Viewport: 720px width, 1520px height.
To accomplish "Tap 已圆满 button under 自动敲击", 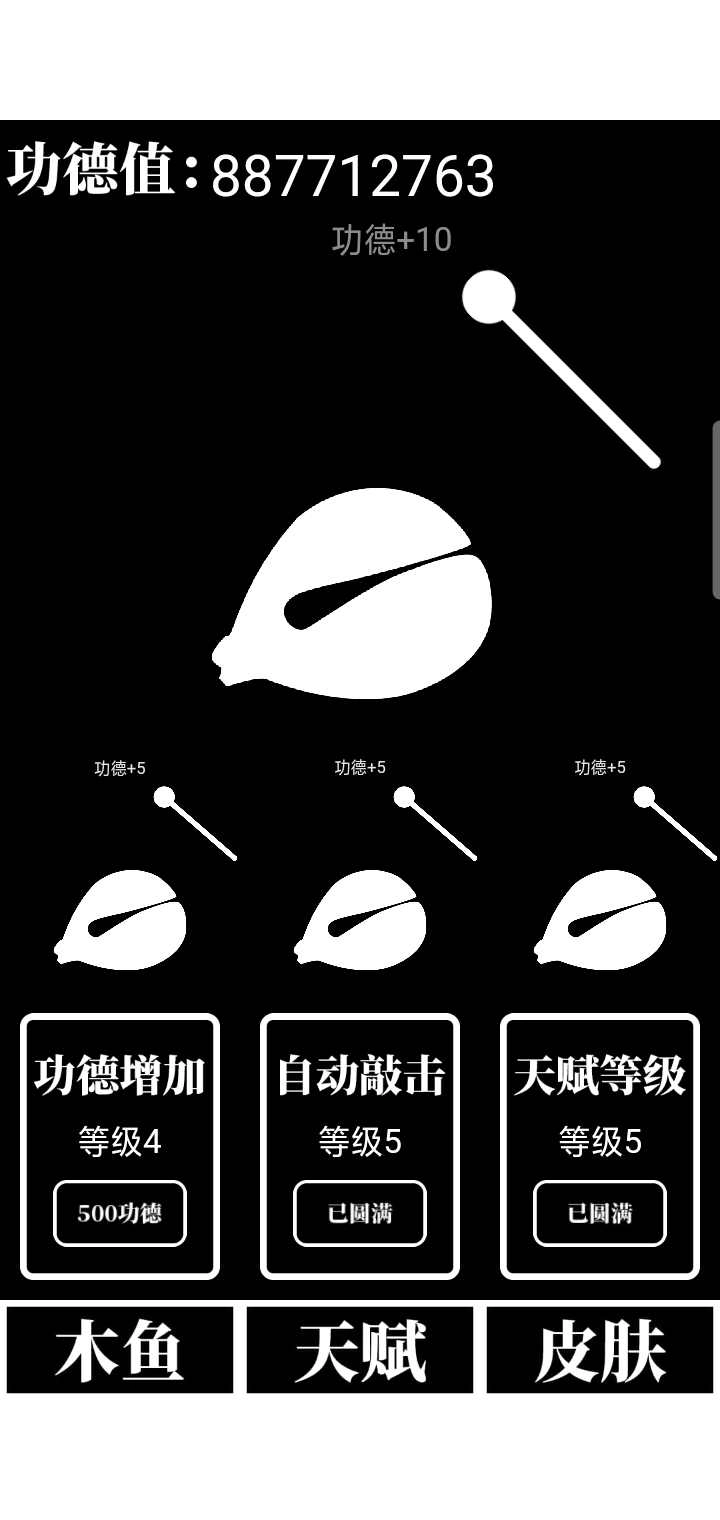I will pos(360,1213).
